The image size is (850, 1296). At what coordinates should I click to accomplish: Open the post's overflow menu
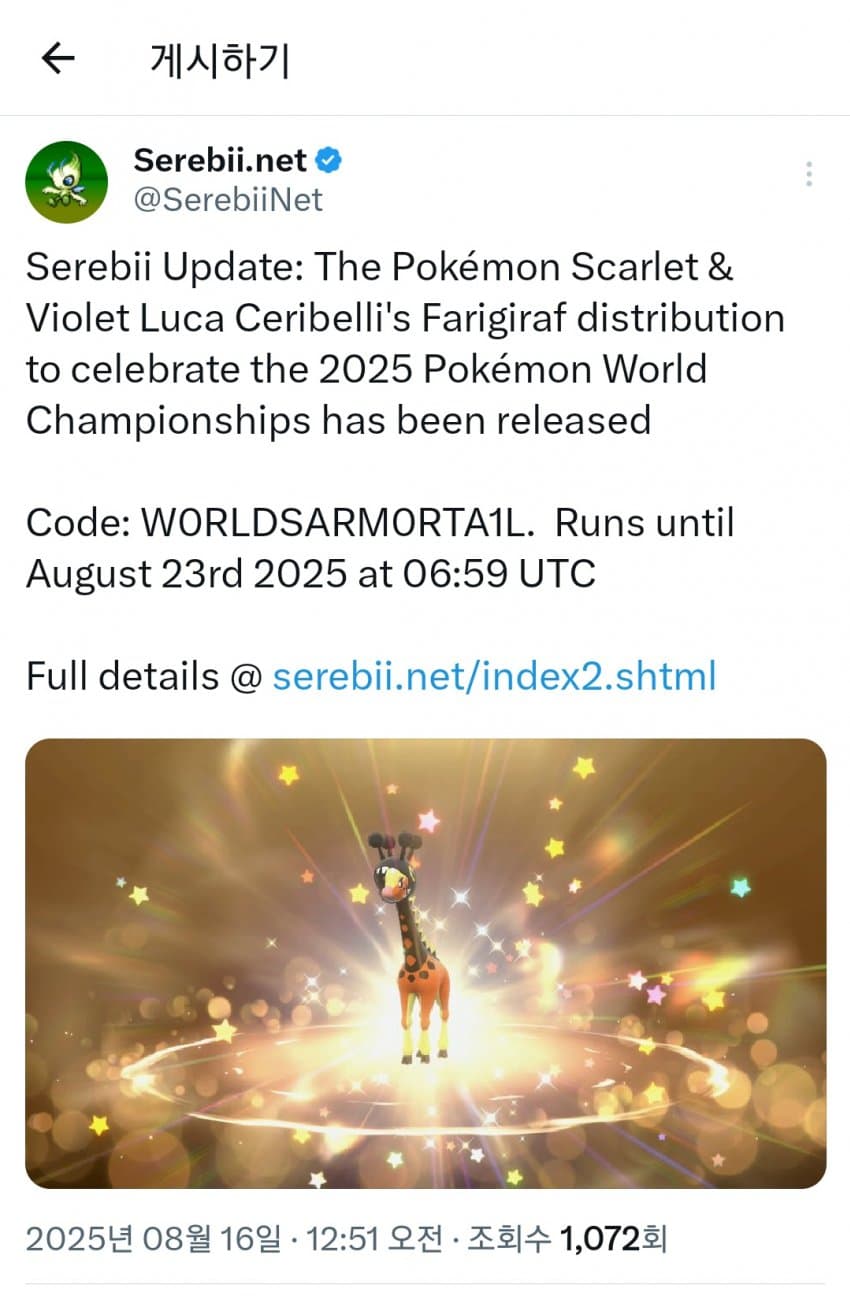click(808, 174)
